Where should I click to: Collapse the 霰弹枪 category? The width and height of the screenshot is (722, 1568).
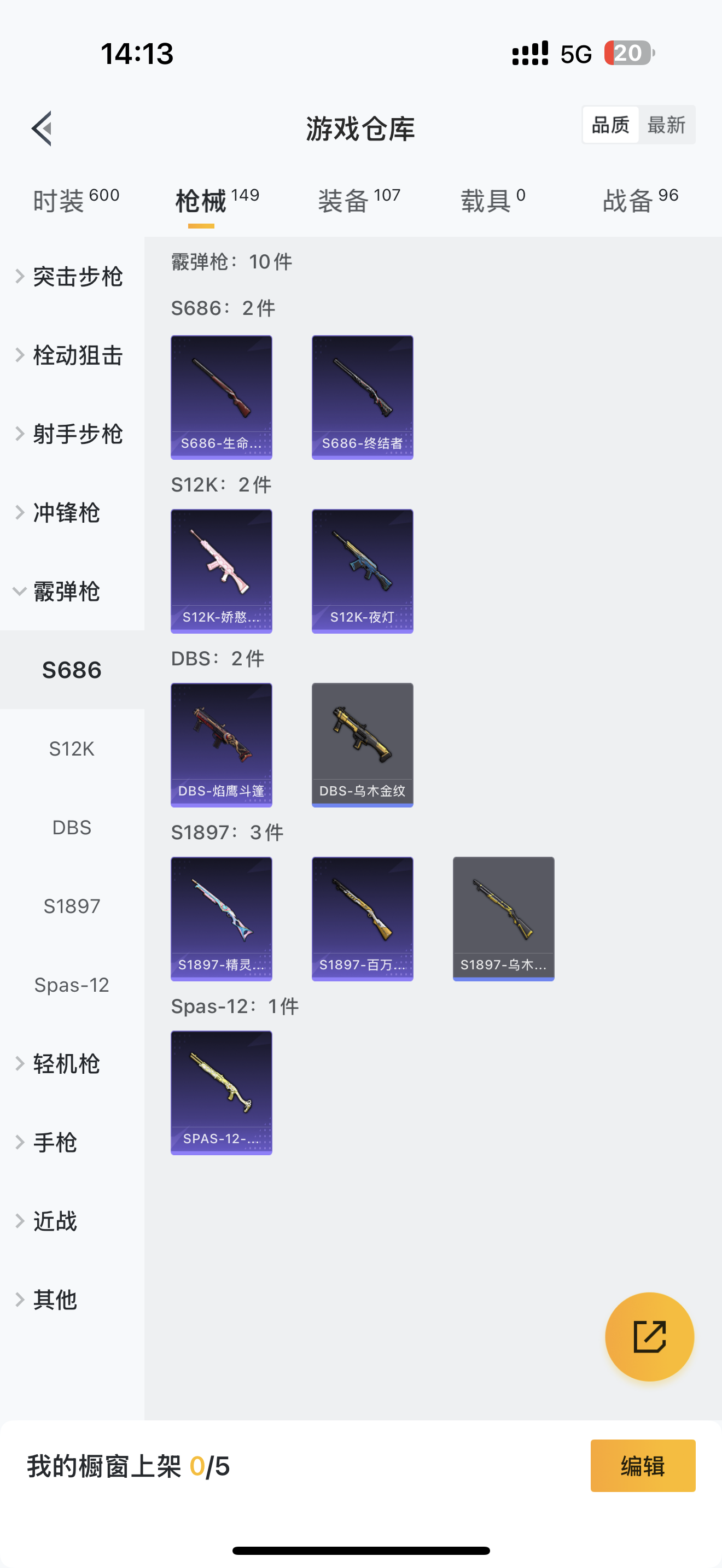[66, 591]
